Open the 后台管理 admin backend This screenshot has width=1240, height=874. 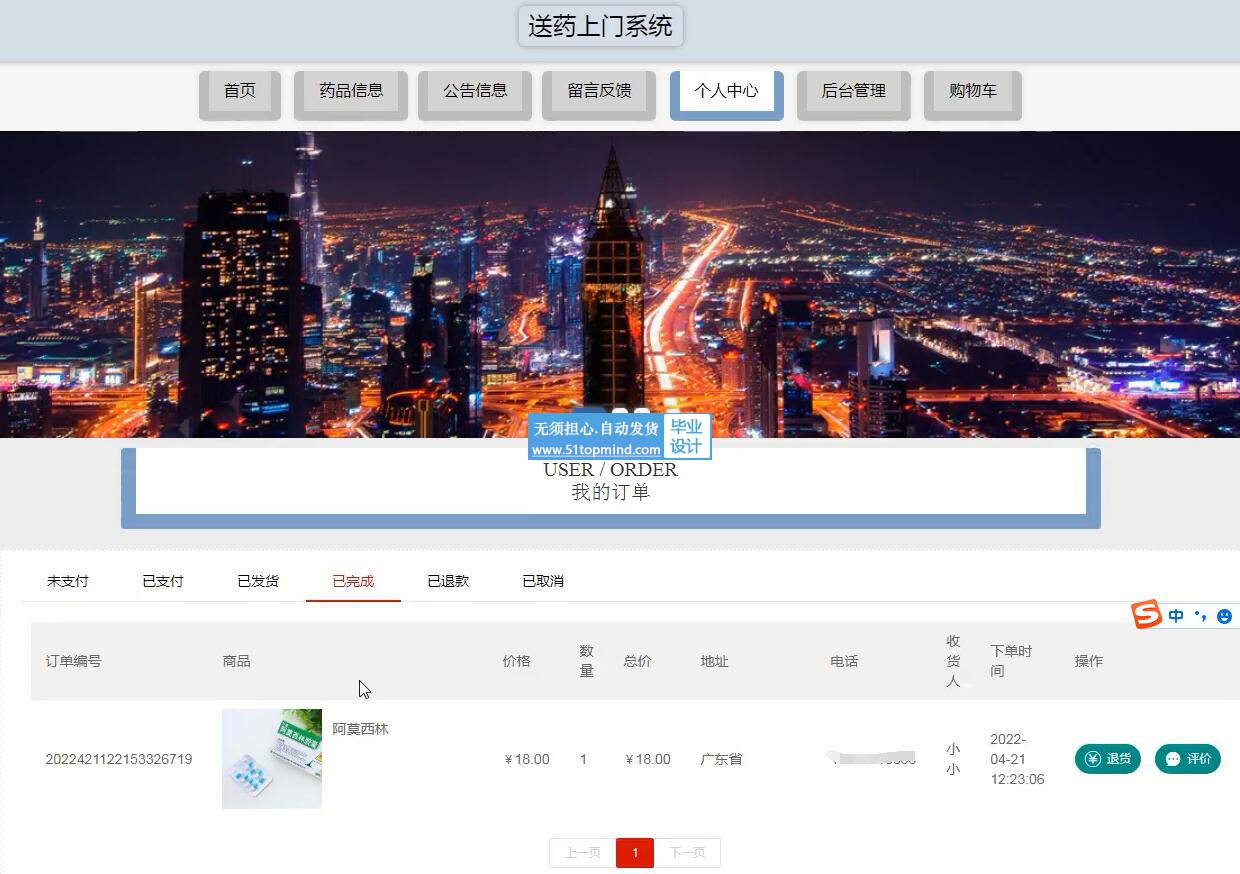point(853,91)
